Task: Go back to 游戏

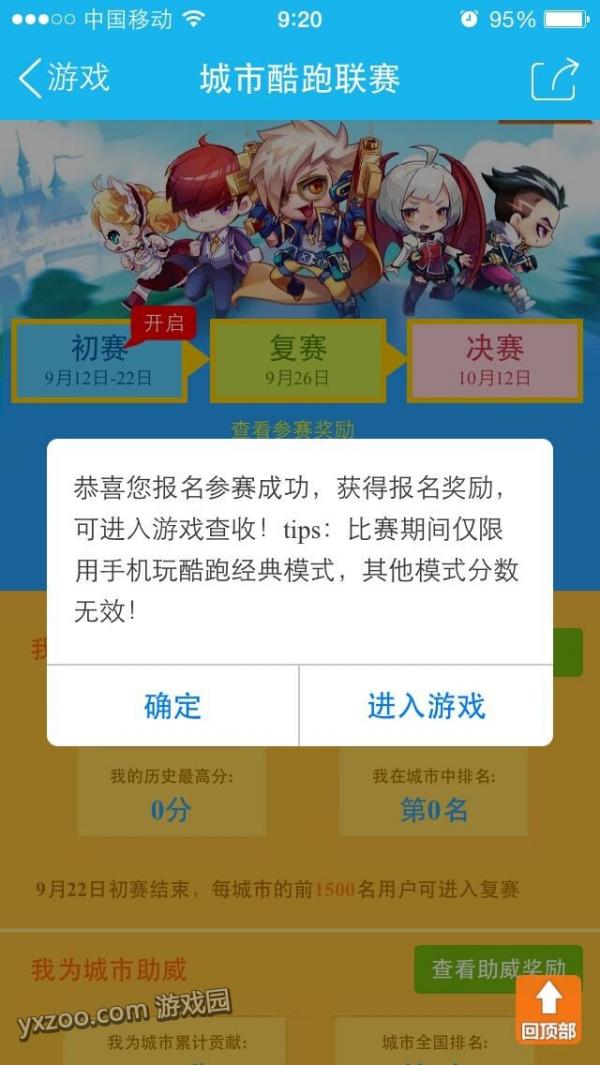Action: 65,78
